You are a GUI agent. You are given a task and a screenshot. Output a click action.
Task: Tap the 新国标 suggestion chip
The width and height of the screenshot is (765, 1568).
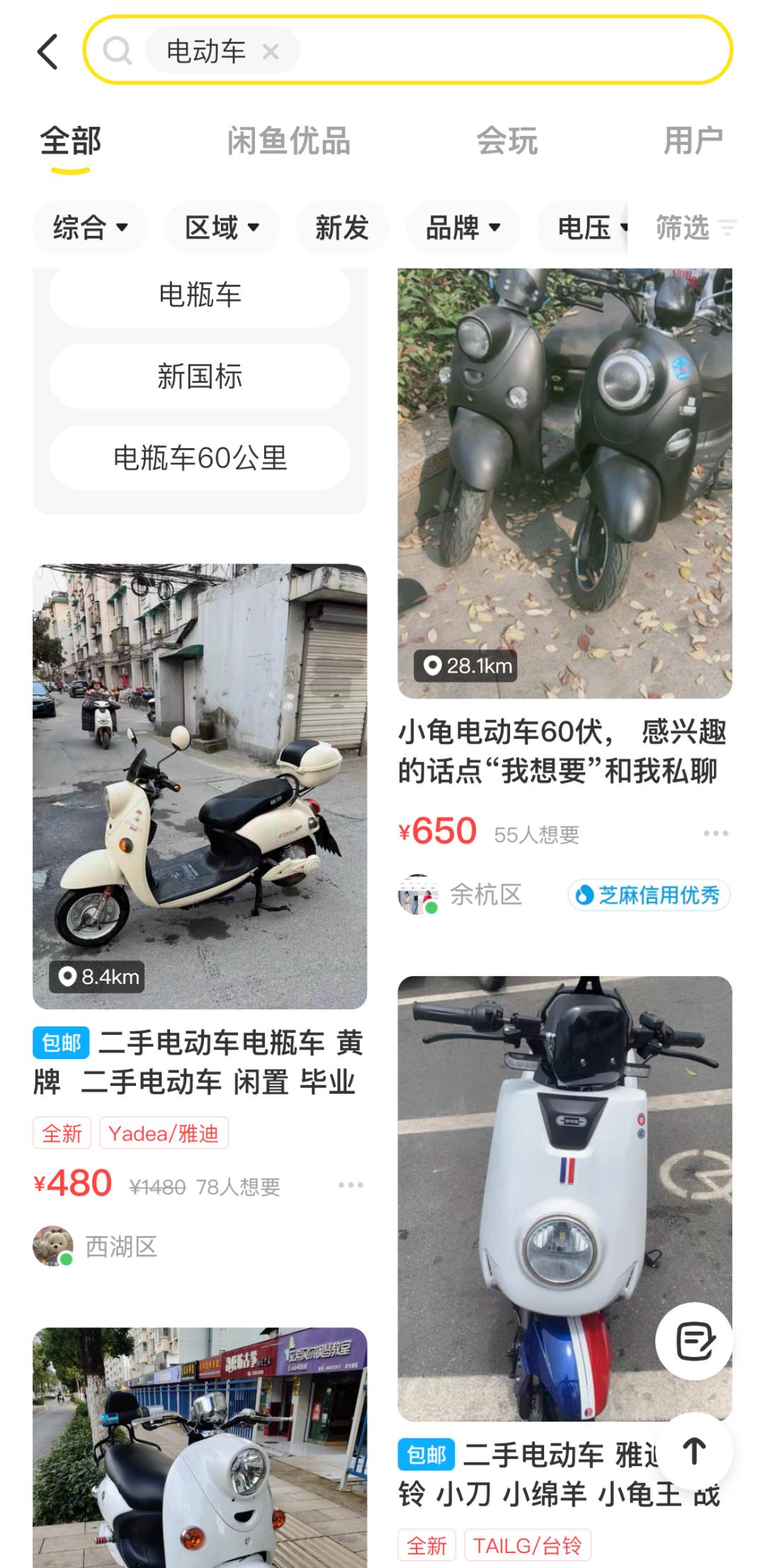pyautogui.click(x=198, y=377)
